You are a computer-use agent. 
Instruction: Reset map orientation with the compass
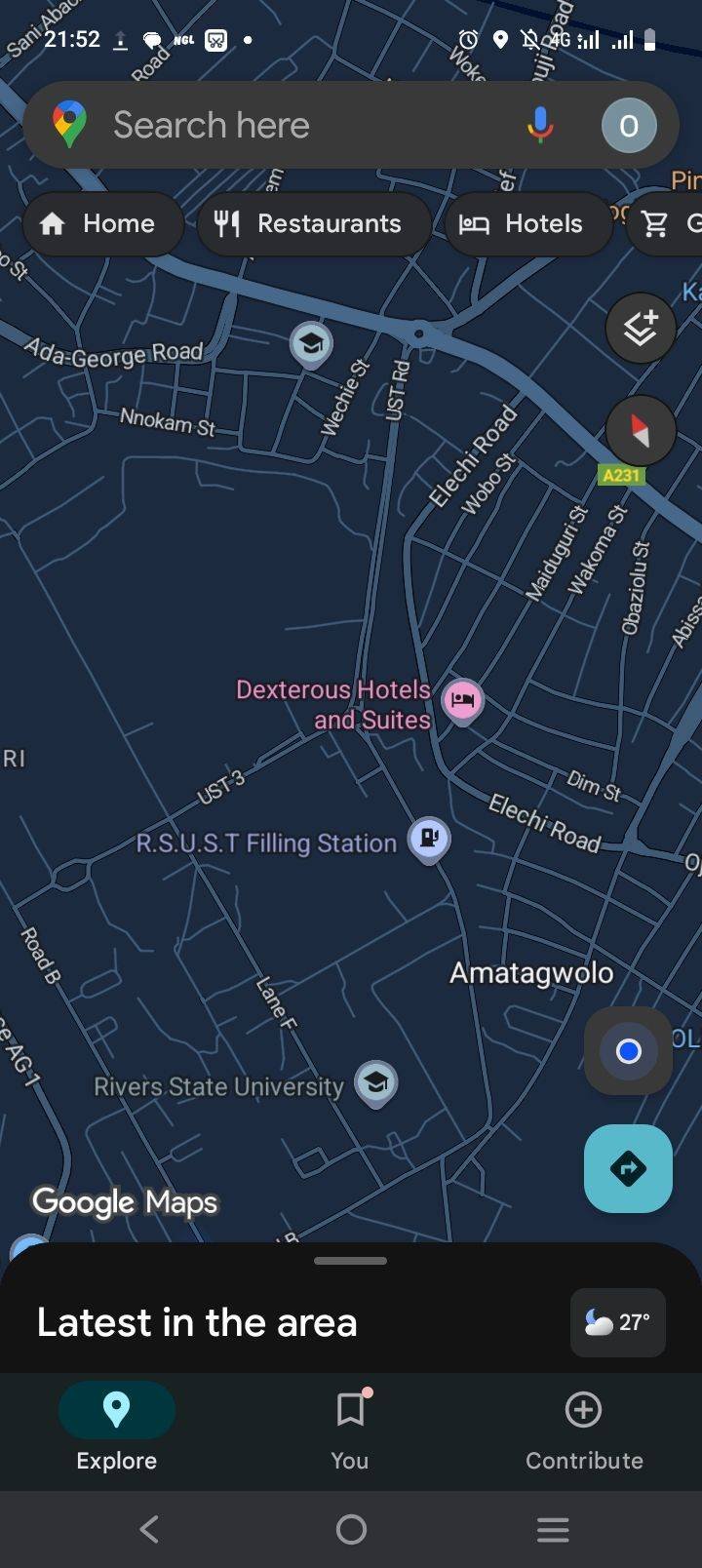[641, 430]
